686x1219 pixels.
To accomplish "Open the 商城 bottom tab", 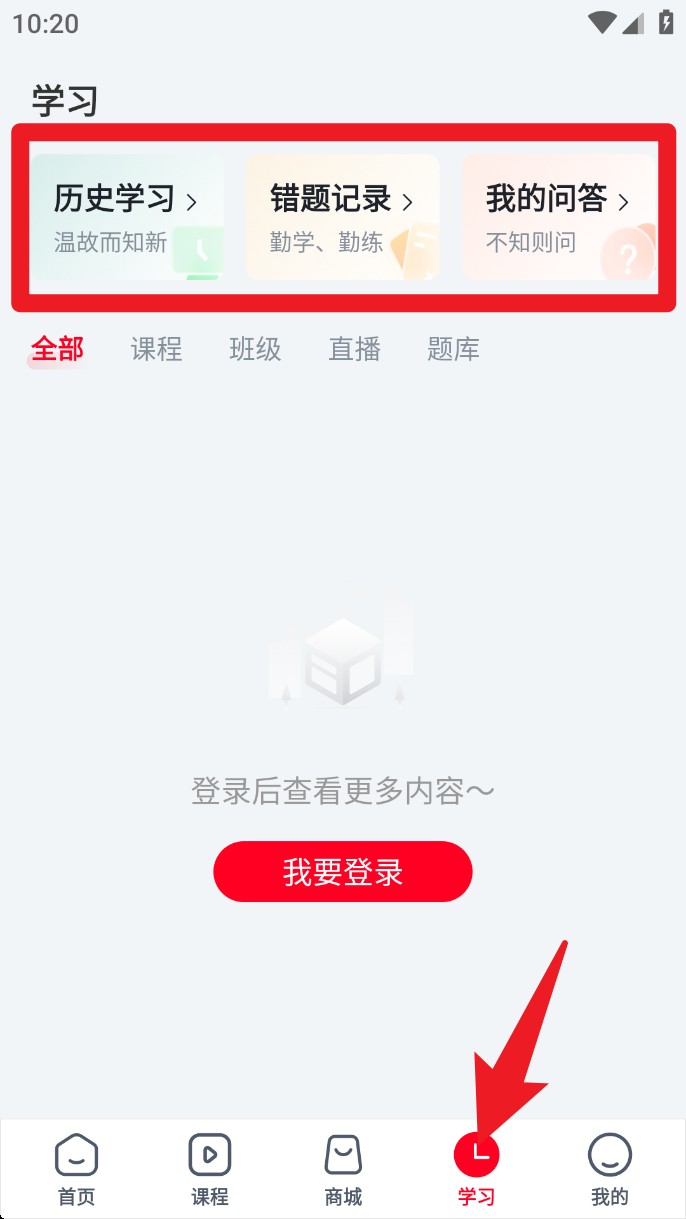I will pyautogui.click(x=343, y=1168).
